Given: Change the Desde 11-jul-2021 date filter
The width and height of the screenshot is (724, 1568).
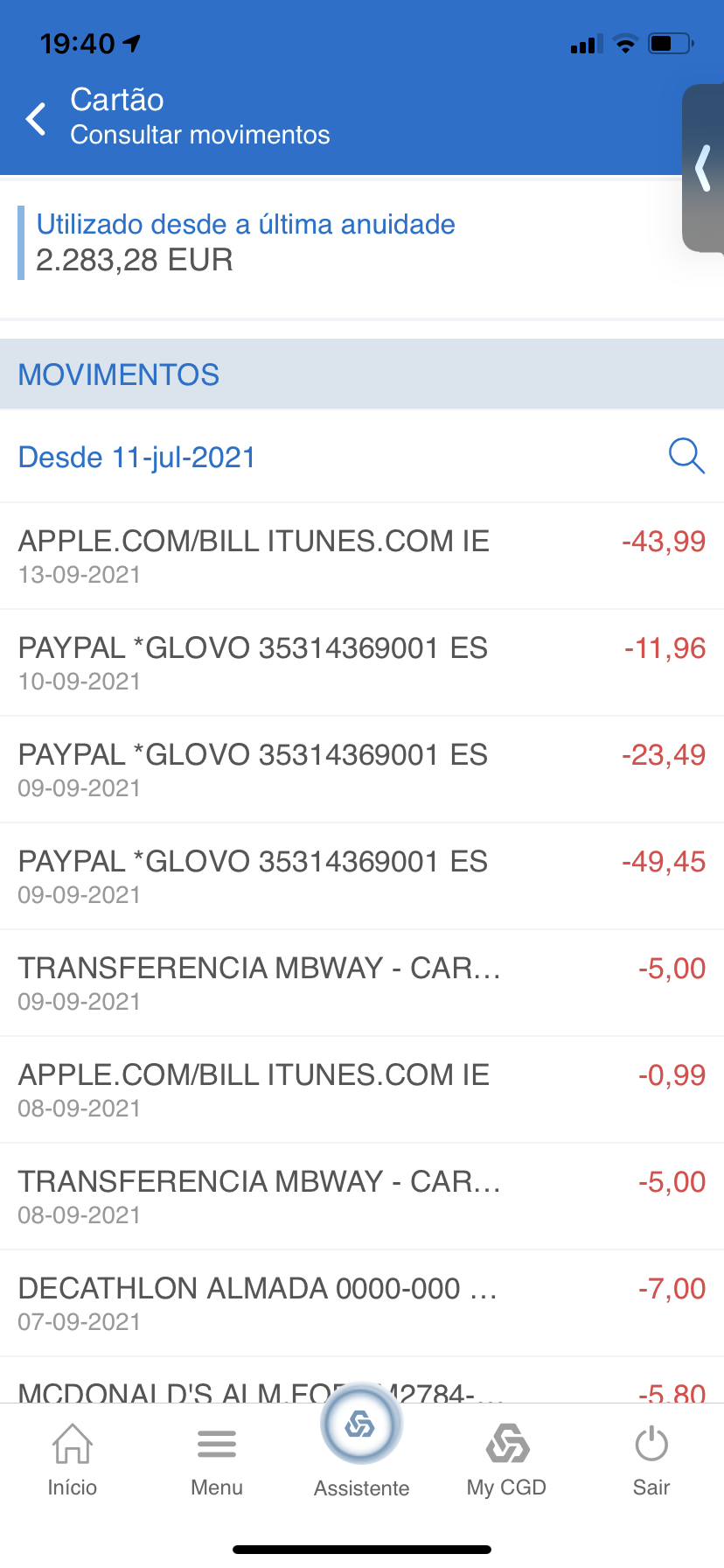Looking at the screenshot, I should [x=137, y=458].
